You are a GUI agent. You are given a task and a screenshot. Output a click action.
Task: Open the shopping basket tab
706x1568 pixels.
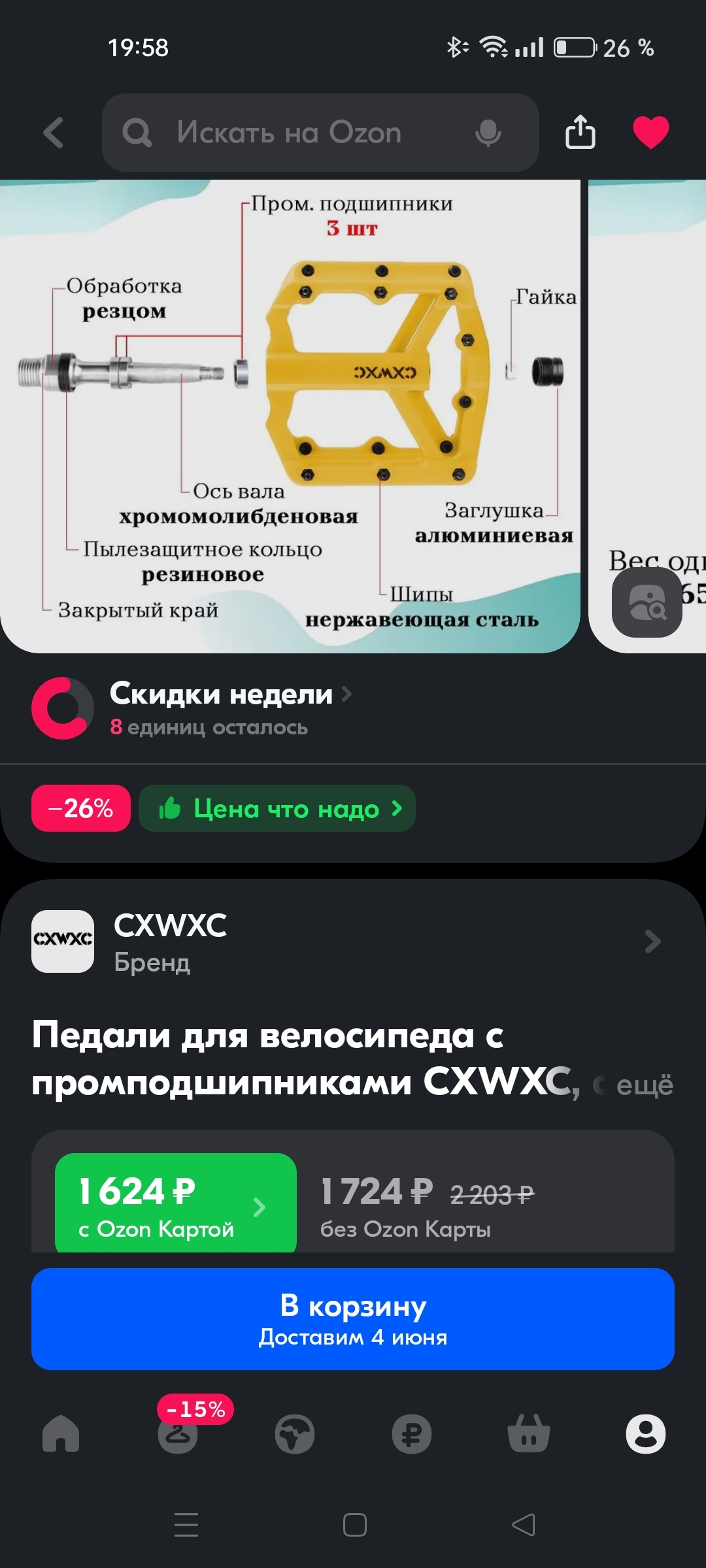(x=529, y=1433)
